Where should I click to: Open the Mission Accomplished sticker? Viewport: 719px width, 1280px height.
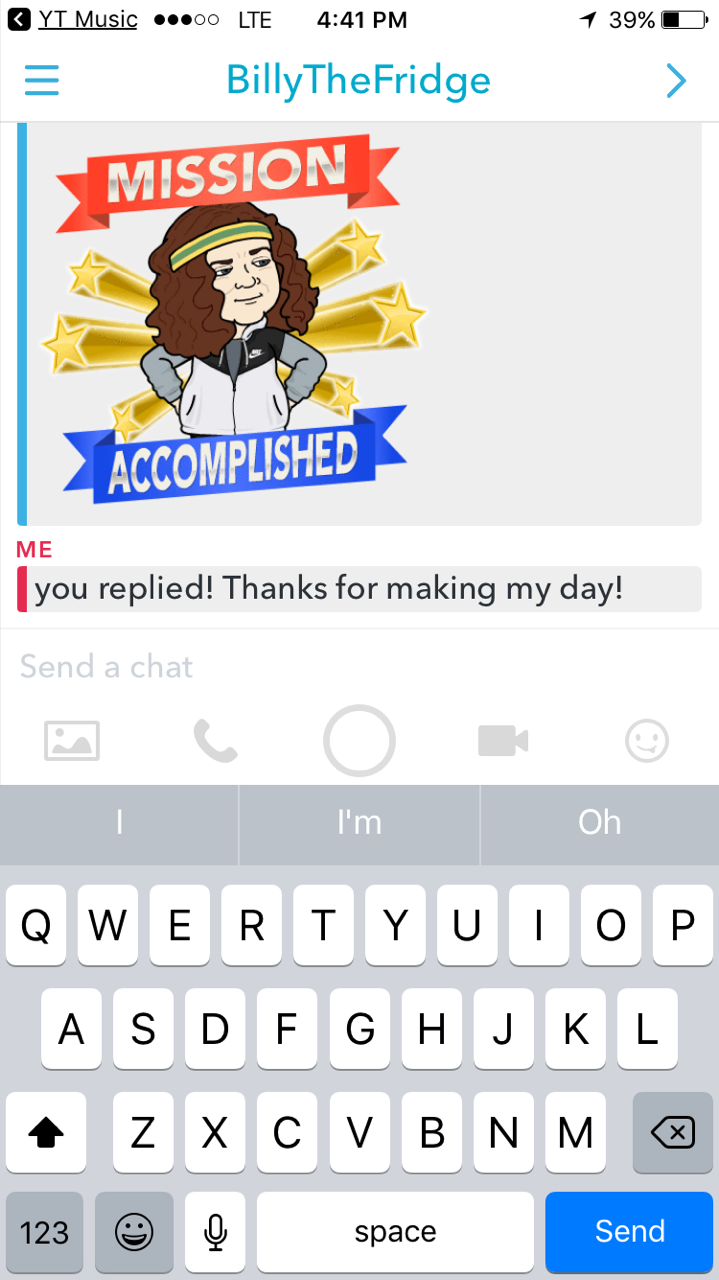(x=235, y=322)
